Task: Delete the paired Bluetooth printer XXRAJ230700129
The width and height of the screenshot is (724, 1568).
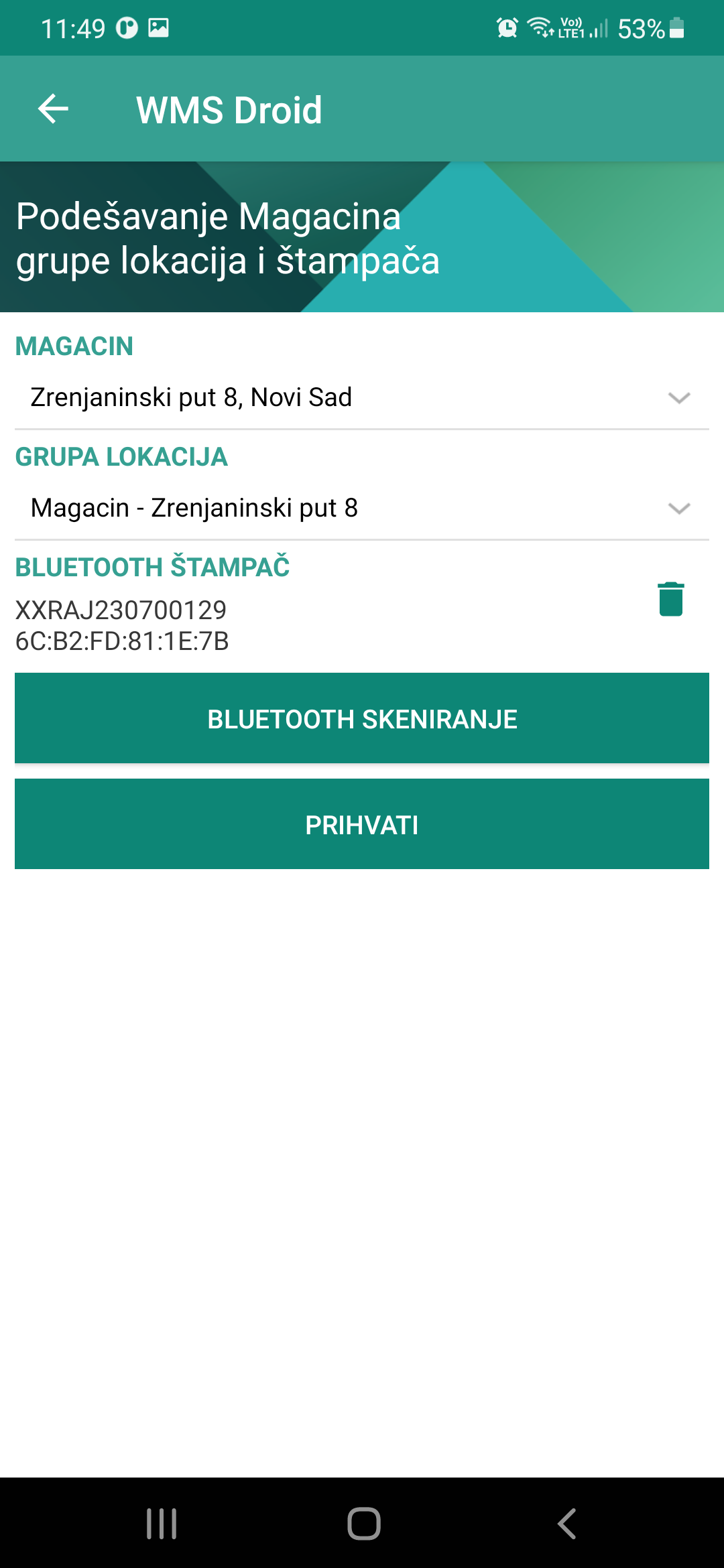Action: (670, 599)
